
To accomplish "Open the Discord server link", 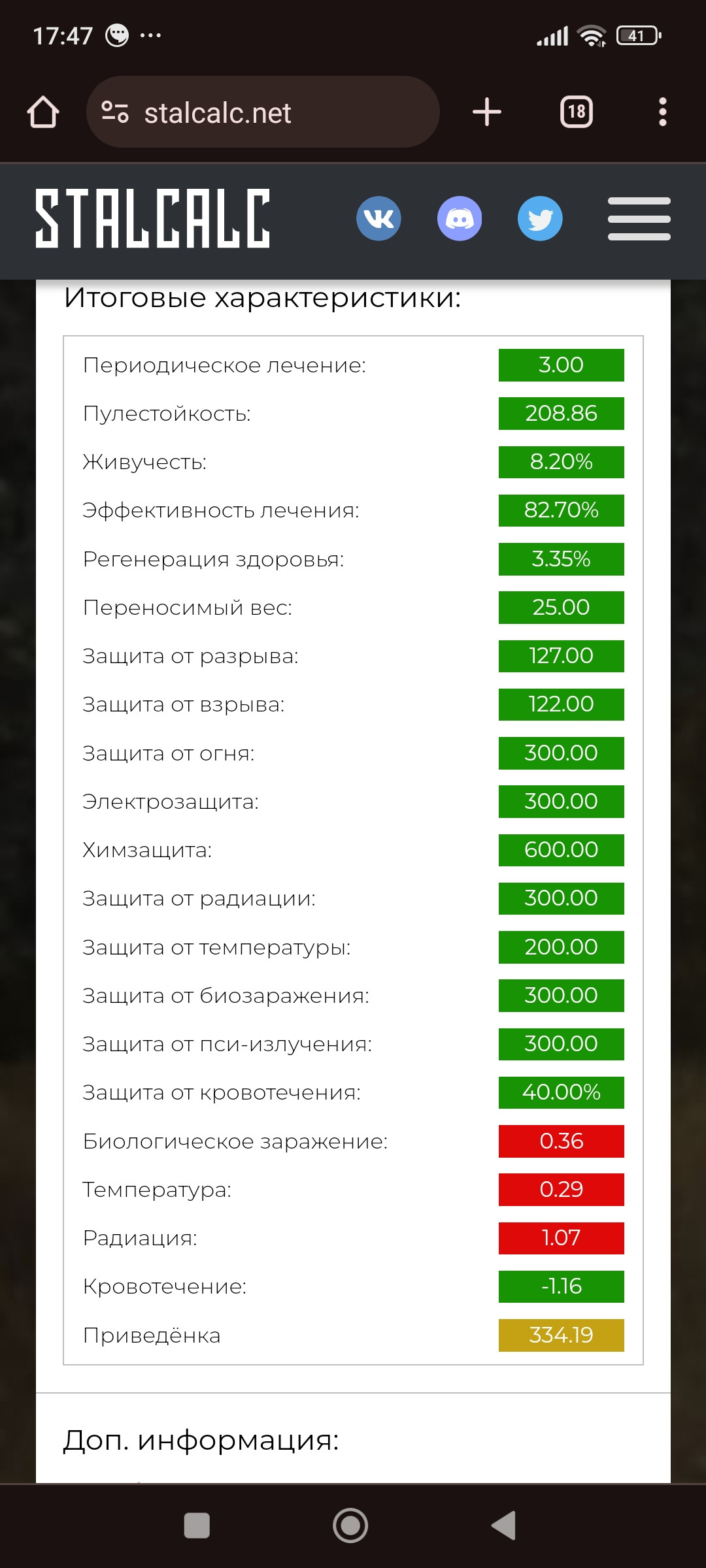I will click(x=460, y=218).
